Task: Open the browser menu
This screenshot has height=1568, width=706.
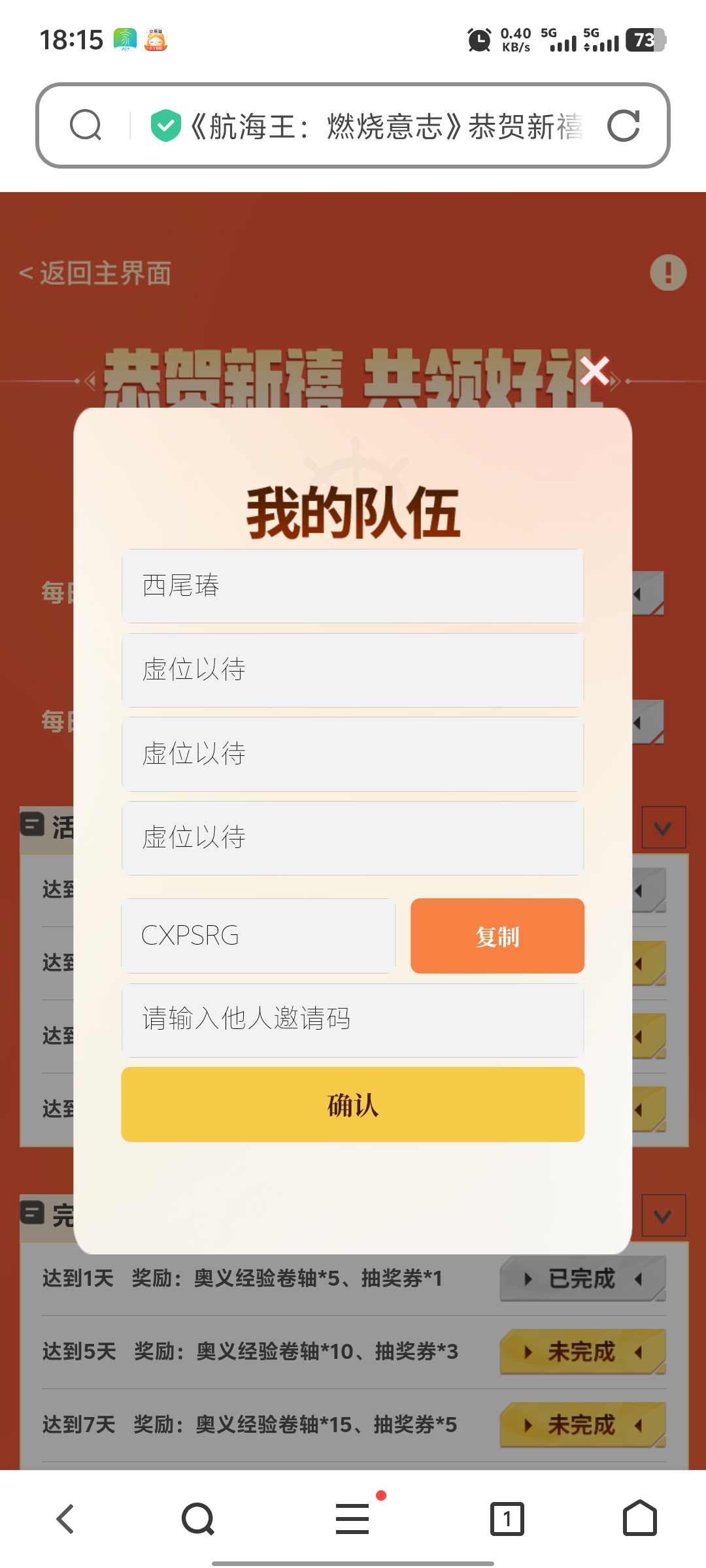Action: point(352,1518)
